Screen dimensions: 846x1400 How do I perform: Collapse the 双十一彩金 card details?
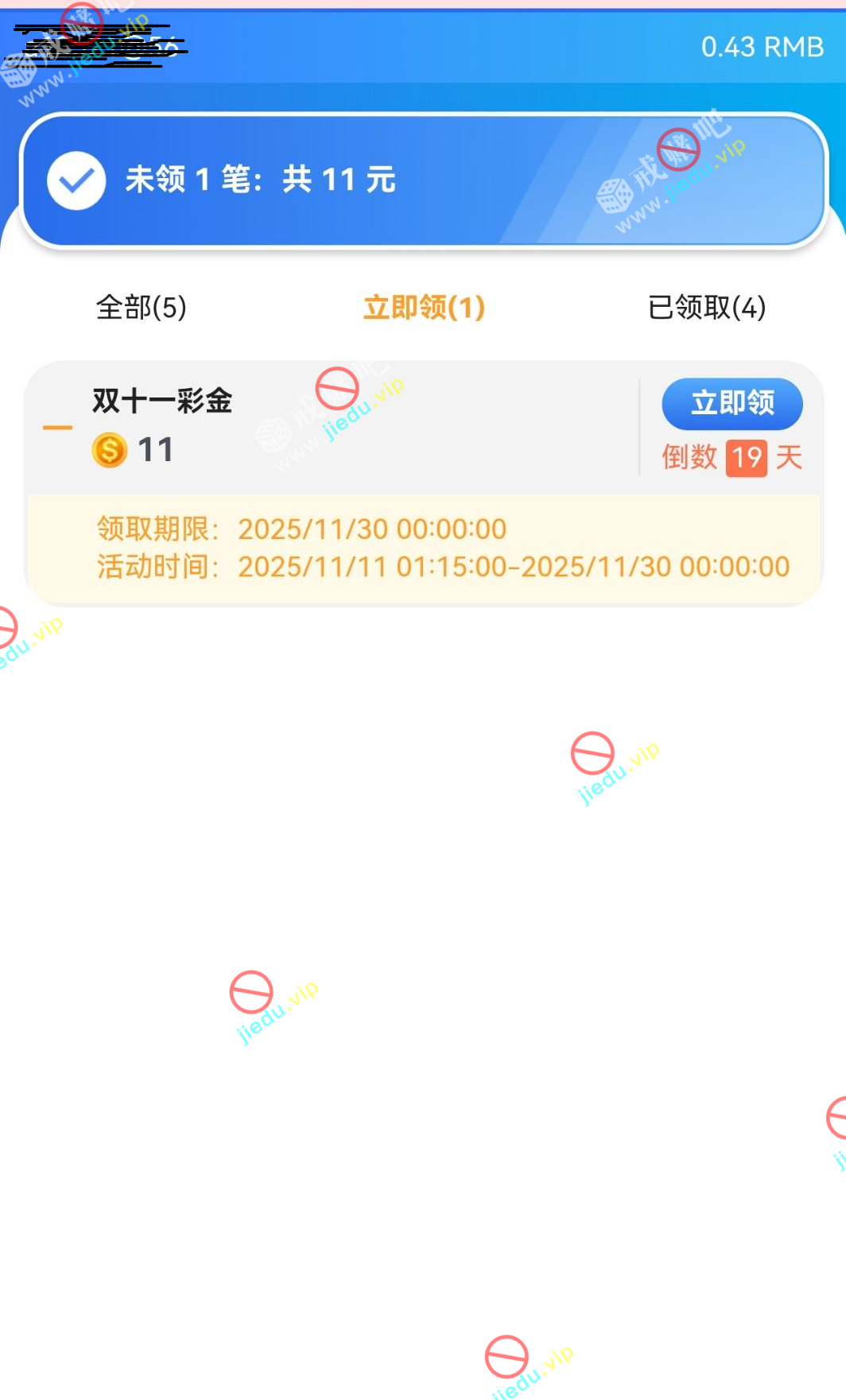[x=57, y=428]
